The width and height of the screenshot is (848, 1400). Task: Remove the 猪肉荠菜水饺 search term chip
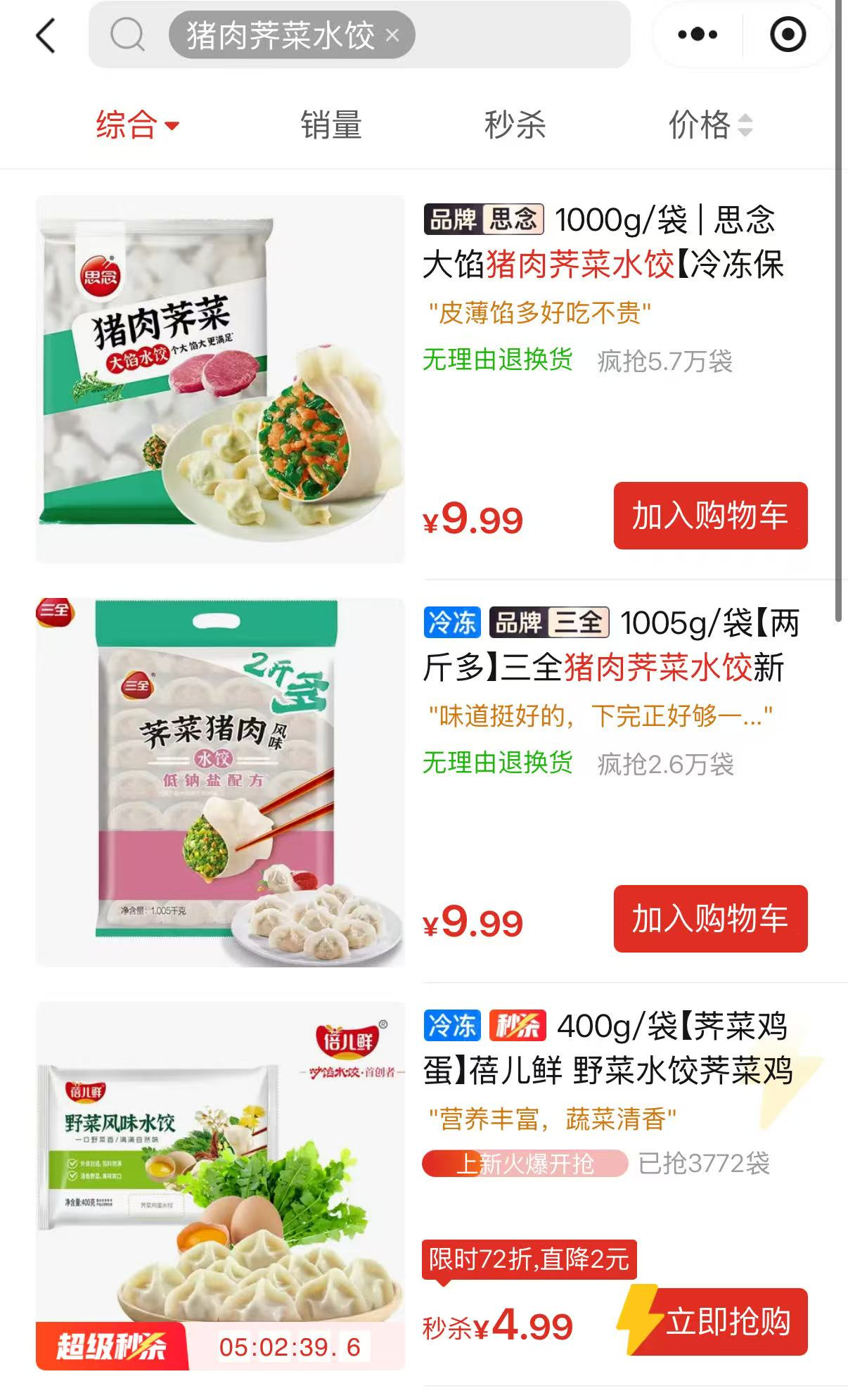click(392, 35)
